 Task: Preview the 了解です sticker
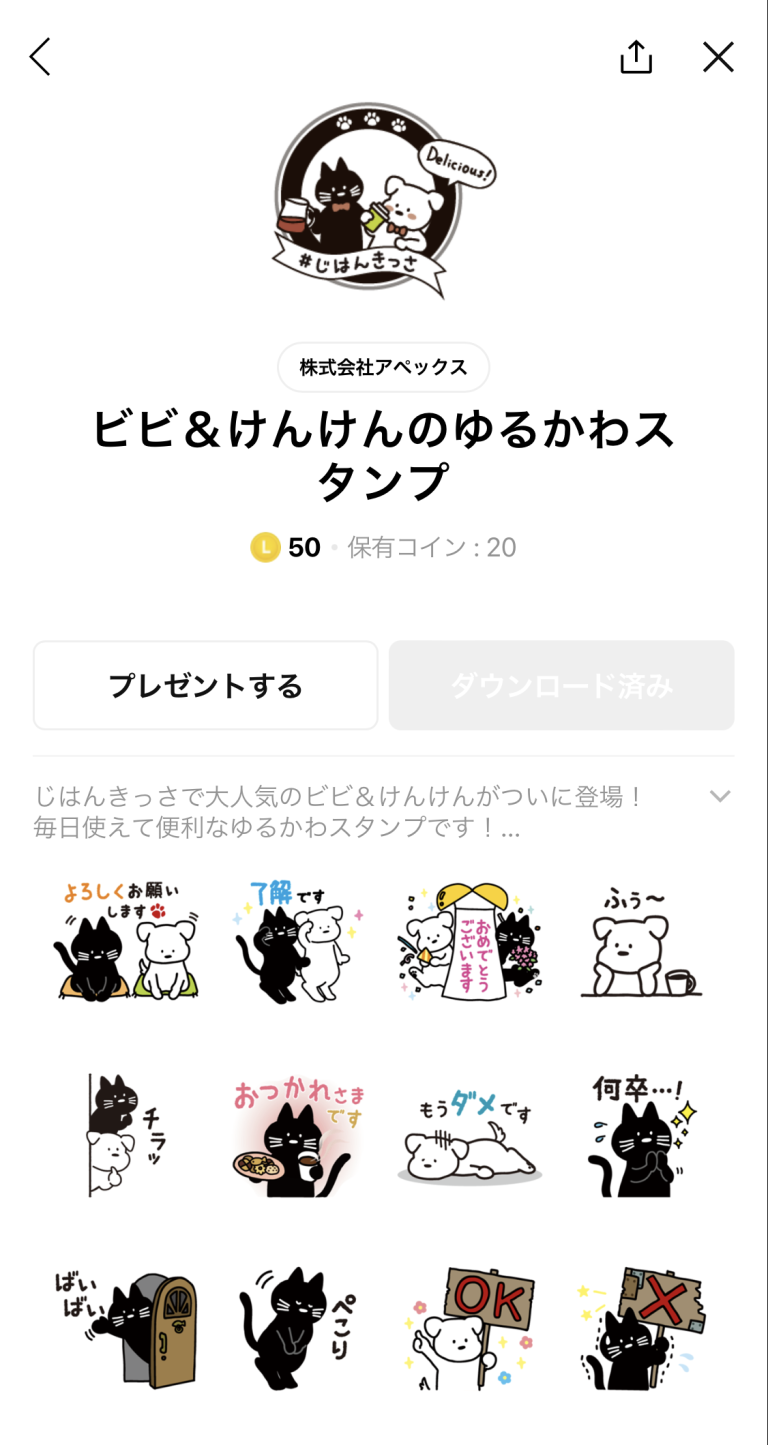point(298,941)
